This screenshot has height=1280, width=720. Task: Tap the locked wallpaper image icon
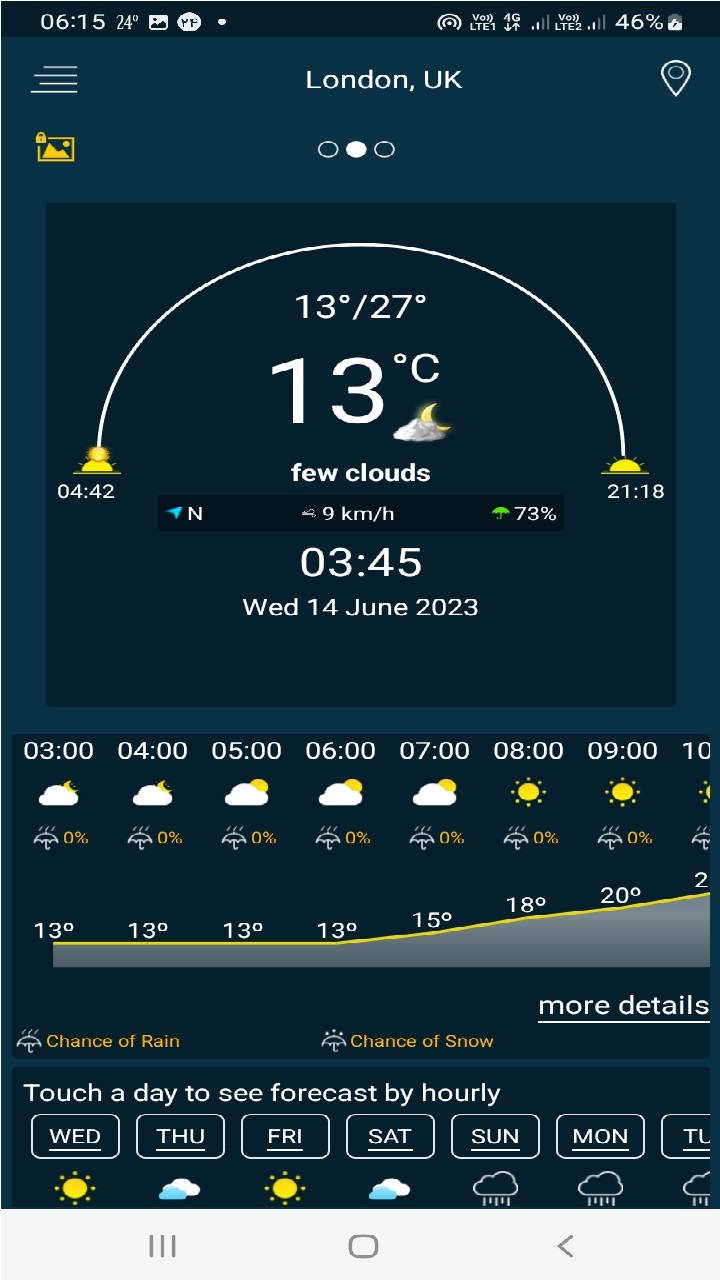point(54,146)
